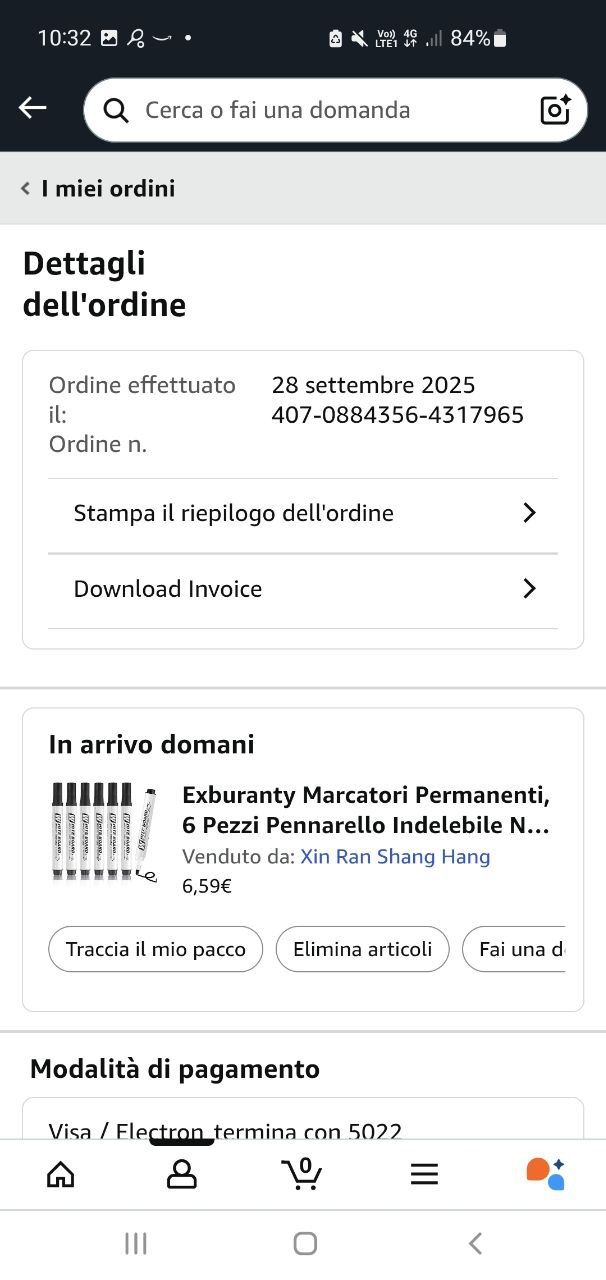Viewport: 606px width, 1280px height.
Task: Open the account profile tab
Action: point(182,1174)
